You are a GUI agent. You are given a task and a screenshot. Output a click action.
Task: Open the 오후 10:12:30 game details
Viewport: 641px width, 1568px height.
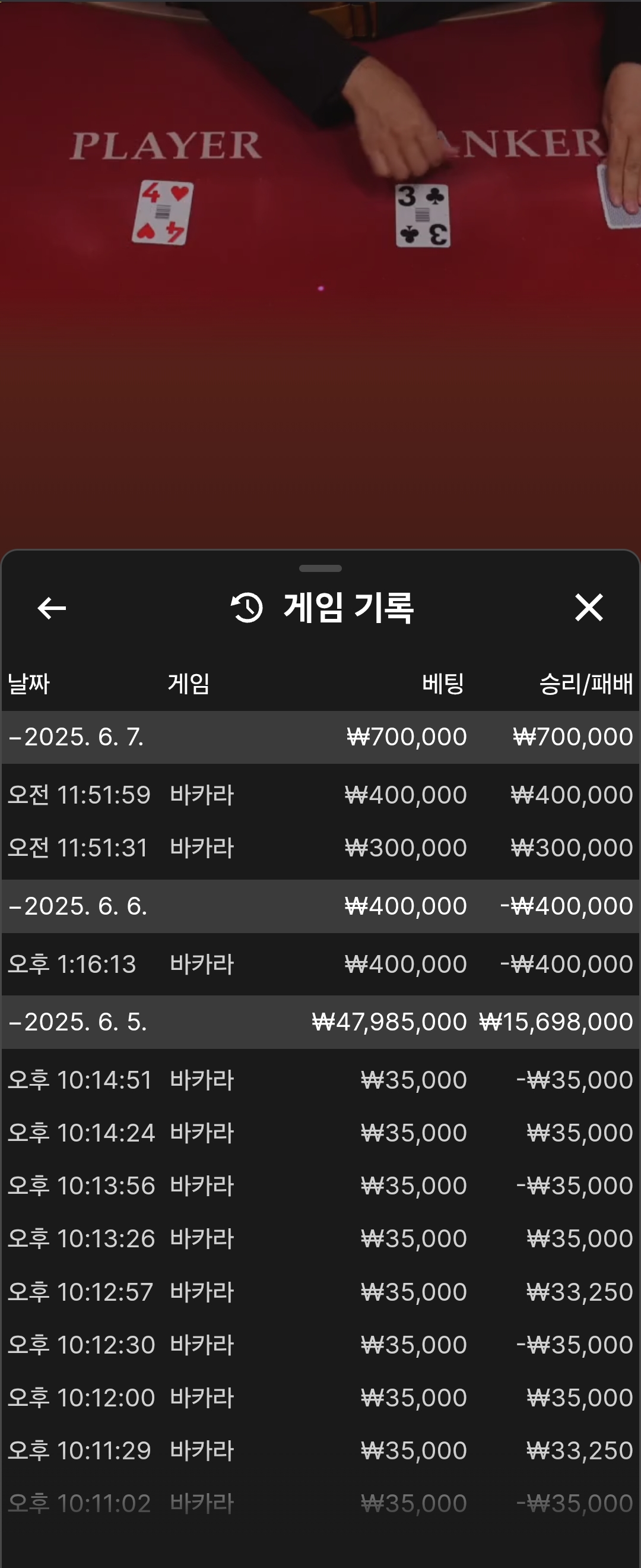click(320, 1345)
